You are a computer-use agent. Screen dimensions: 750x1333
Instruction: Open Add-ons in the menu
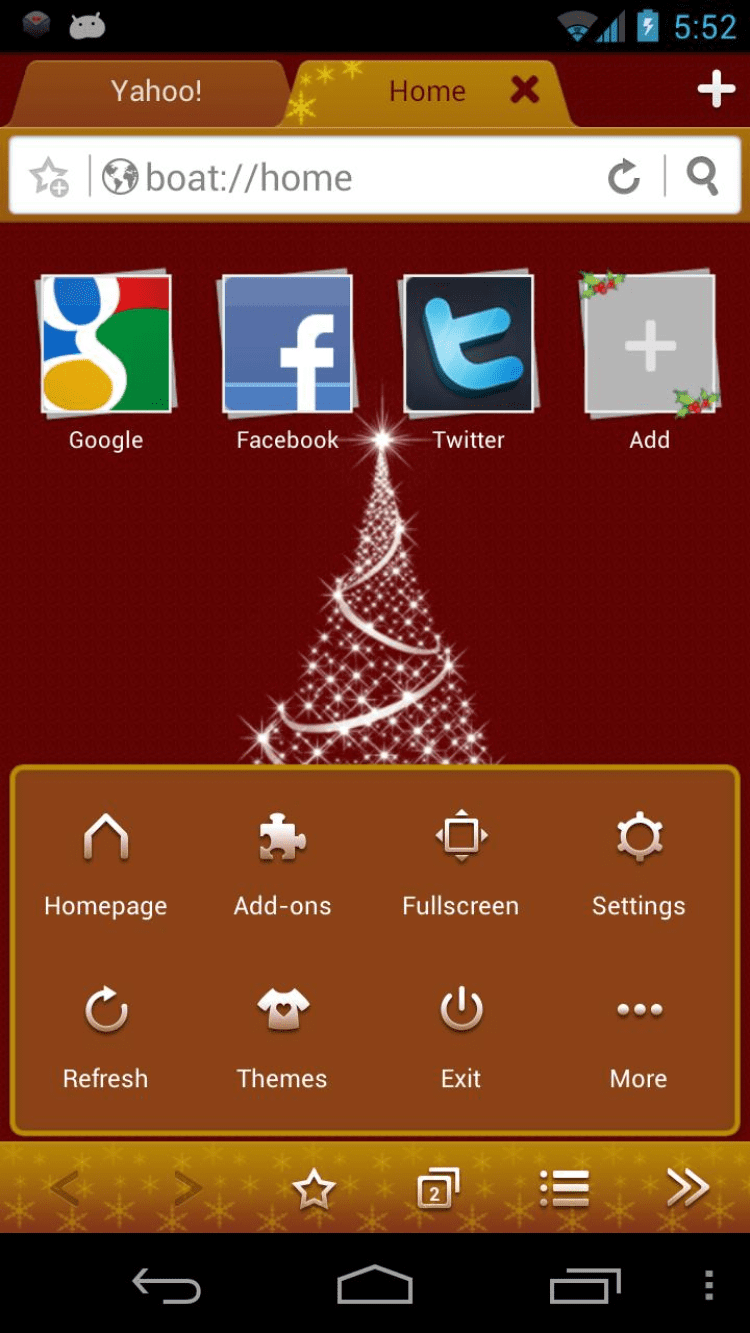282,865
